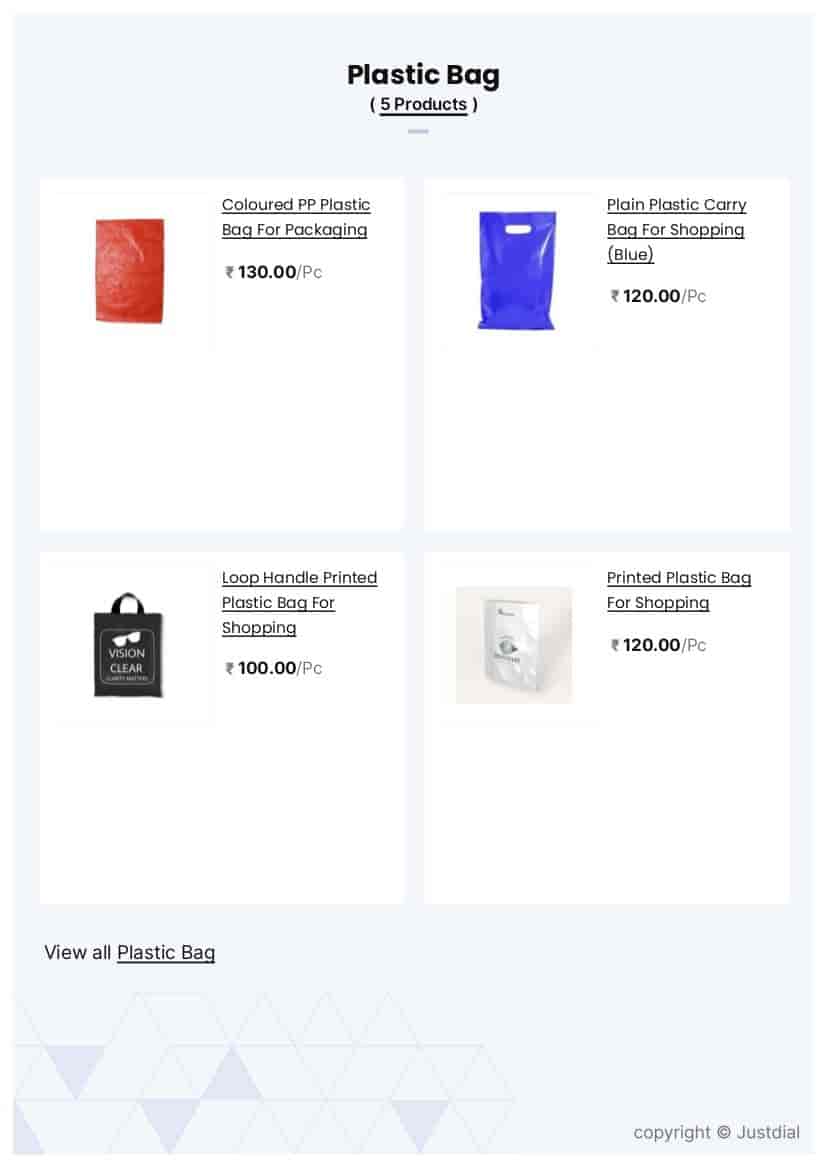Open the Printed Plastic Bag For Shopping link
827x1170 pixels.
tap(678, 590)
